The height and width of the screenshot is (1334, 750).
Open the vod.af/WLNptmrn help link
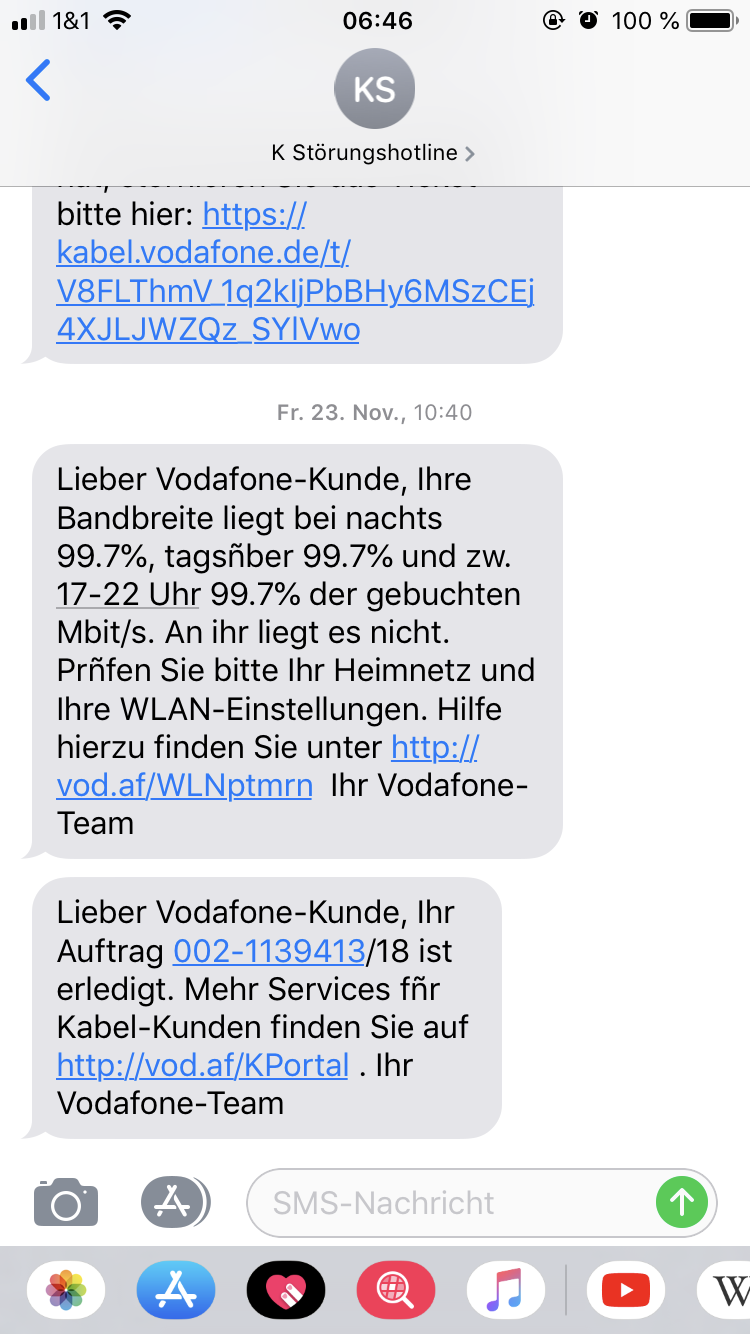185,786
